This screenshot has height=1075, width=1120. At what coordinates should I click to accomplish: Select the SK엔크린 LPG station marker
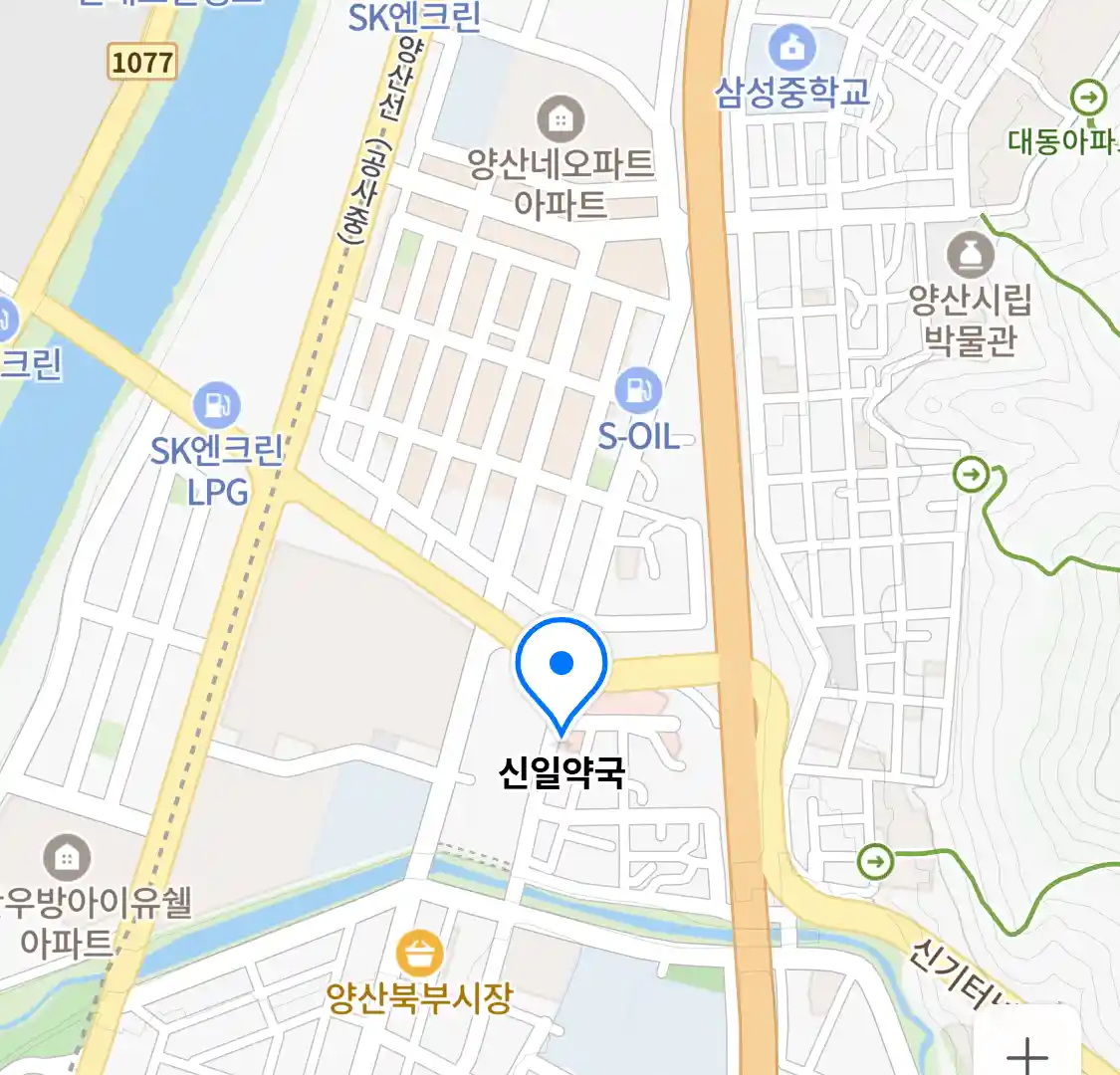point(217,405)
